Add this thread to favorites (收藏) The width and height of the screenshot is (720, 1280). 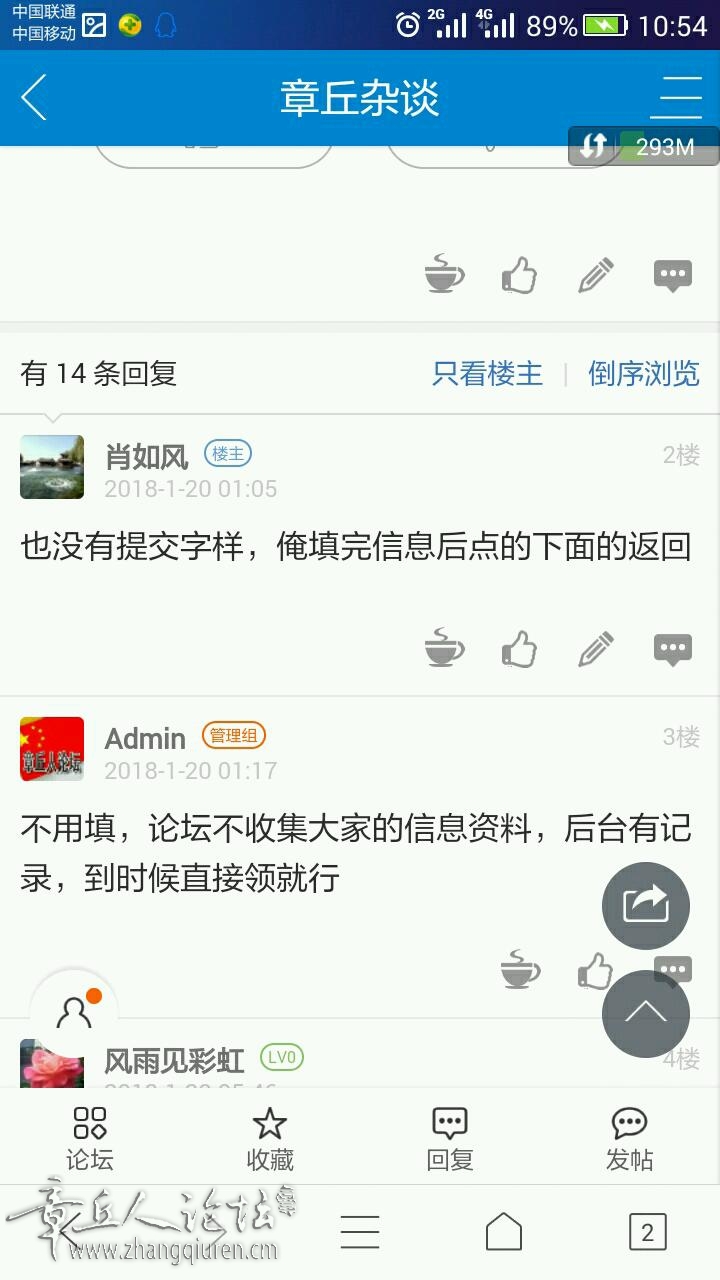270,1139
